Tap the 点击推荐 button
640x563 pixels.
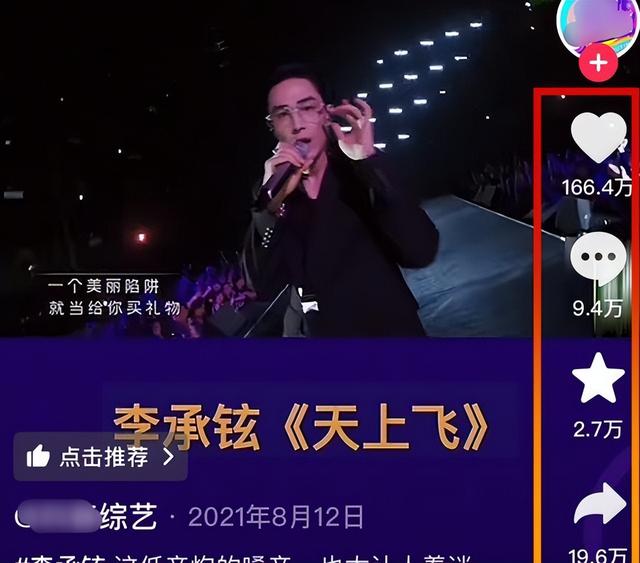click(x=100, y=457)
